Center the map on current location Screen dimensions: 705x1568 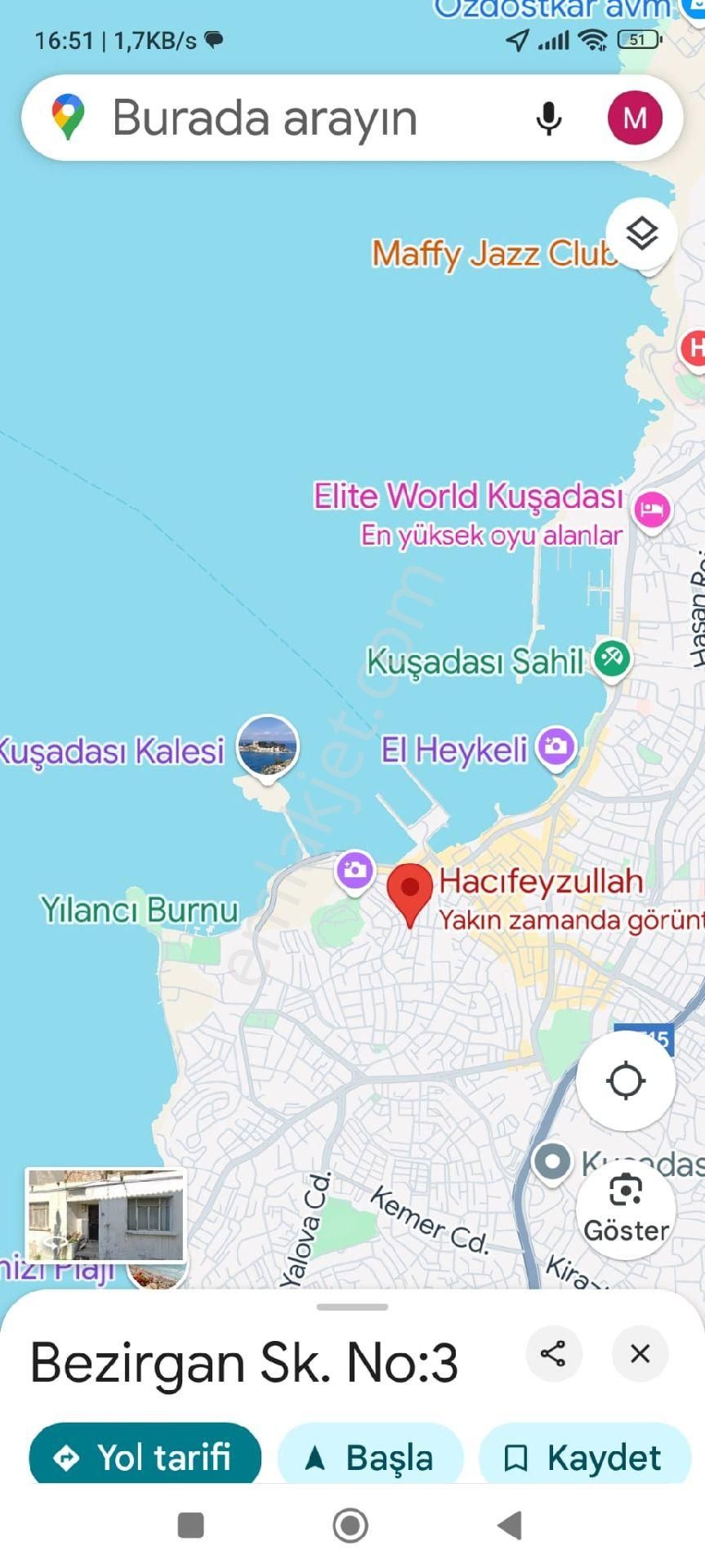point(626,1080)
